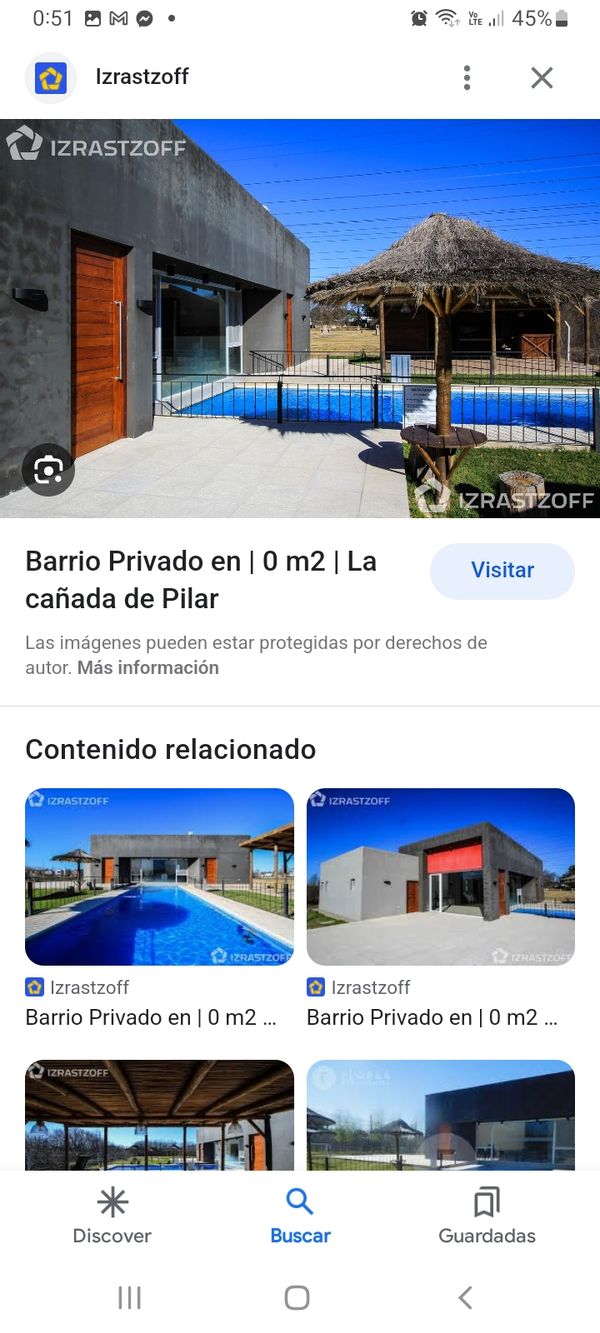600x1333 pixels.
Task: Open the main pool house image
Action: (x=300, y=318)
